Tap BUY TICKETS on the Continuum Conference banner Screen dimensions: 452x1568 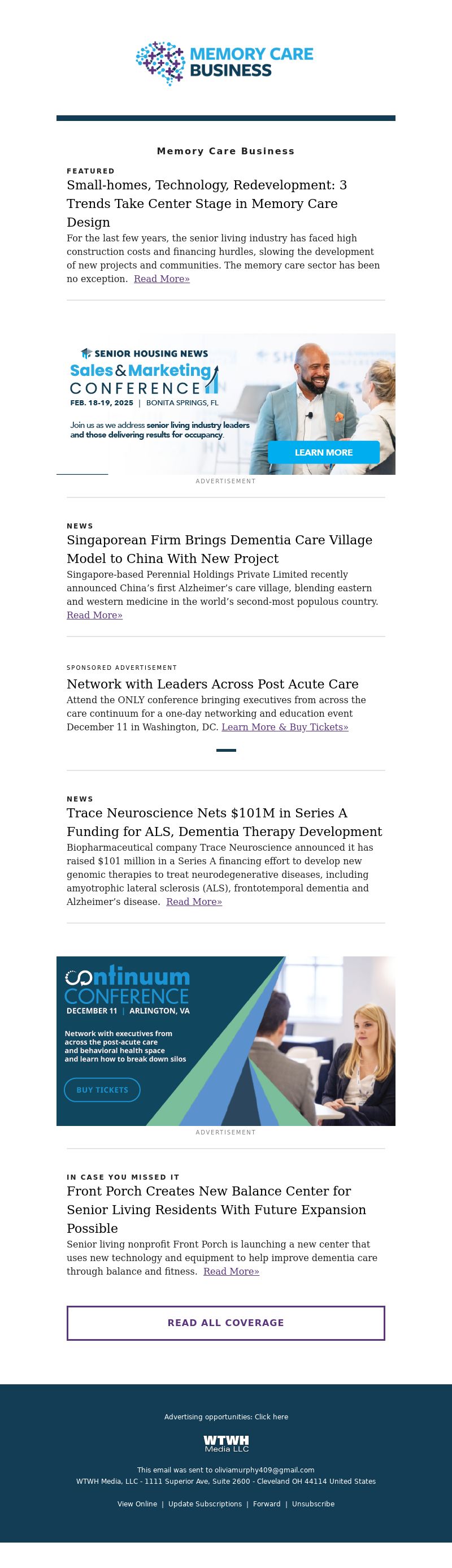tap(102, 1090)
